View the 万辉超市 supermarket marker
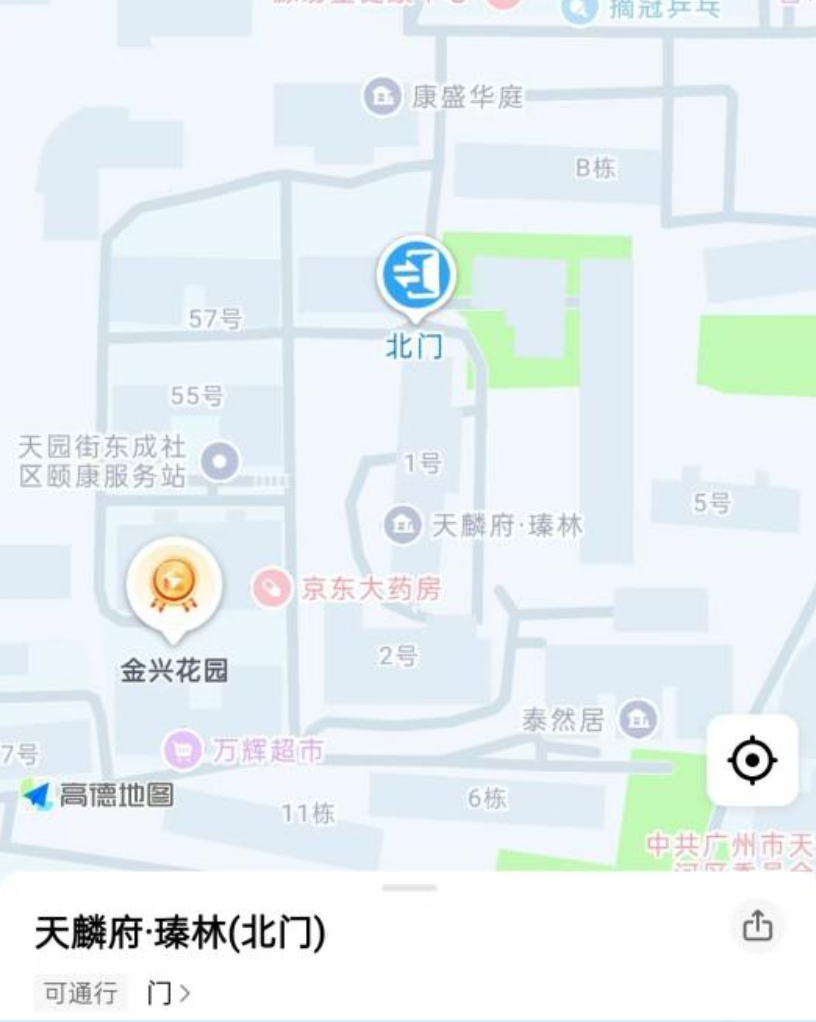816x1022 pixels. click(x=183, y=749)
